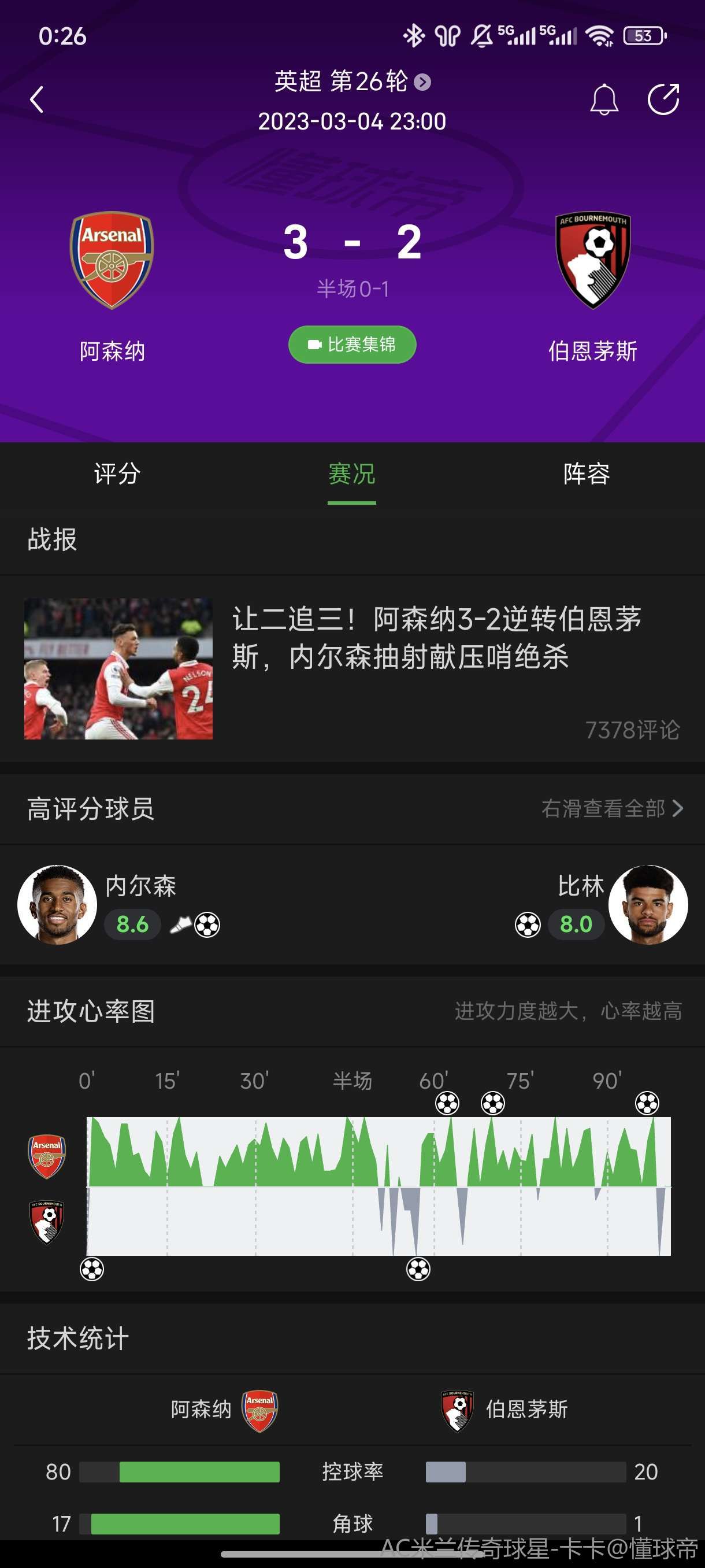The height and width of the screenshot is (1568, 705).
Task: Go back using the top-left arrow
Action: [x=37, y=99]
